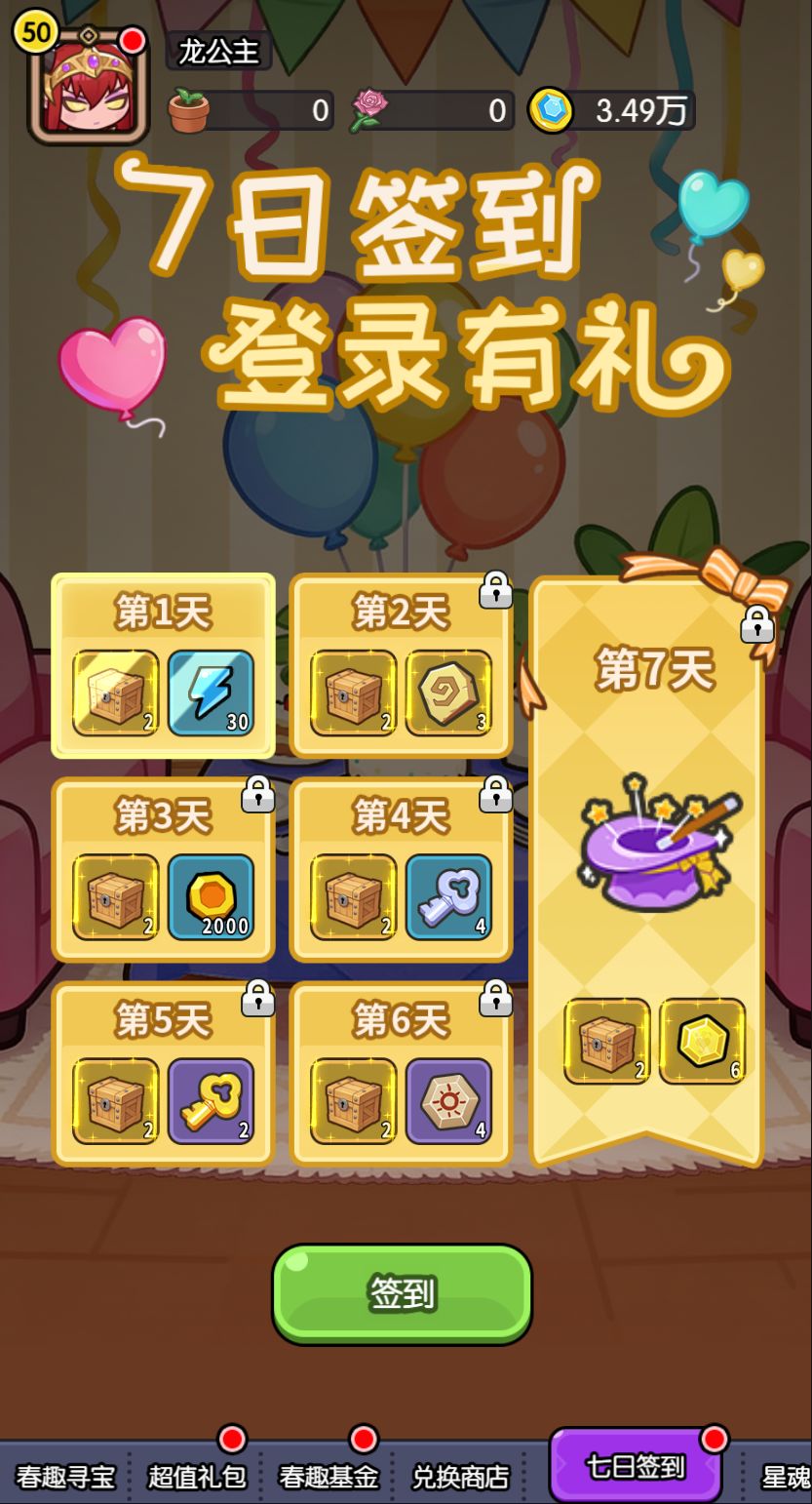The image size is (812, 1504).
Task: Click the wooden chest reward in 第5天
Action: [115, 1103]
